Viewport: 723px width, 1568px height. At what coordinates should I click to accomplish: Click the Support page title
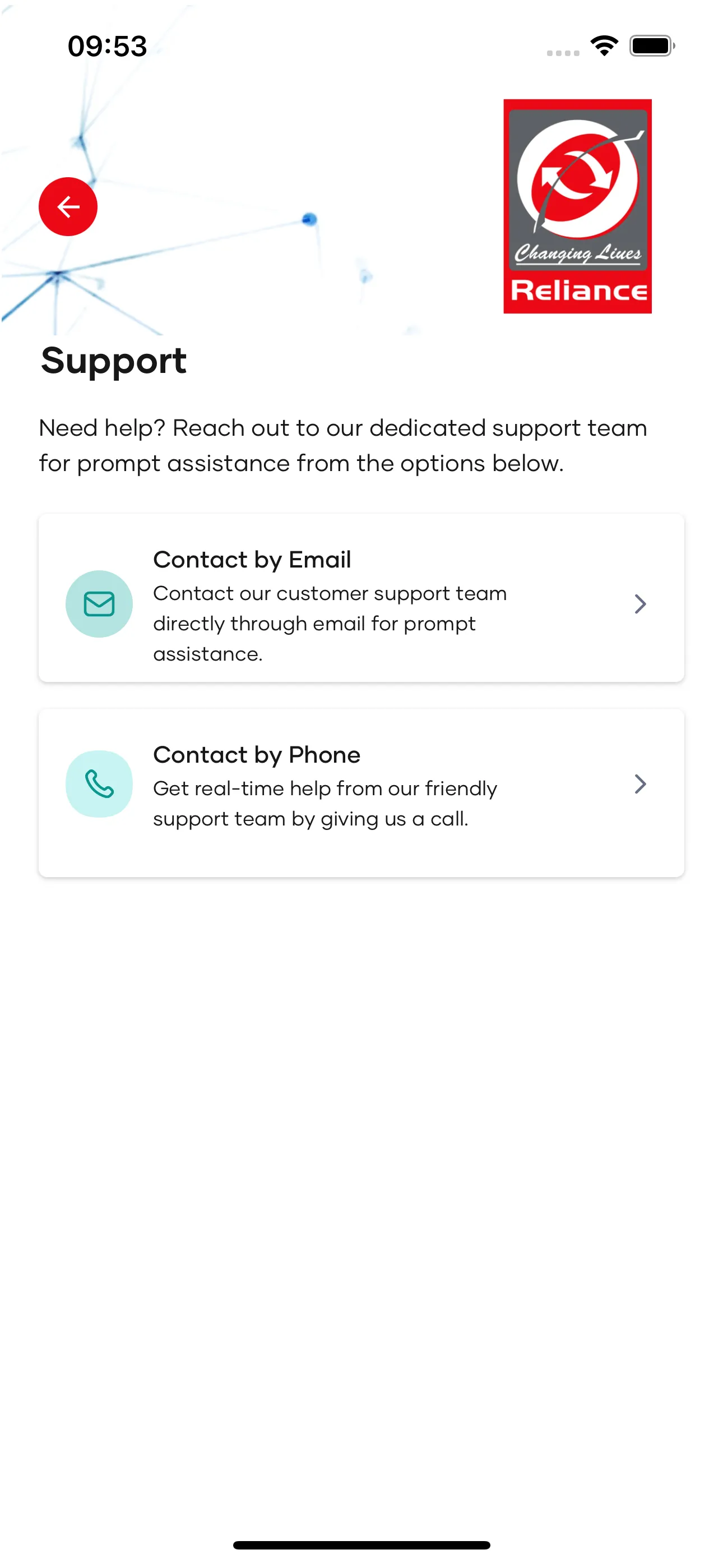pos(113,361)
